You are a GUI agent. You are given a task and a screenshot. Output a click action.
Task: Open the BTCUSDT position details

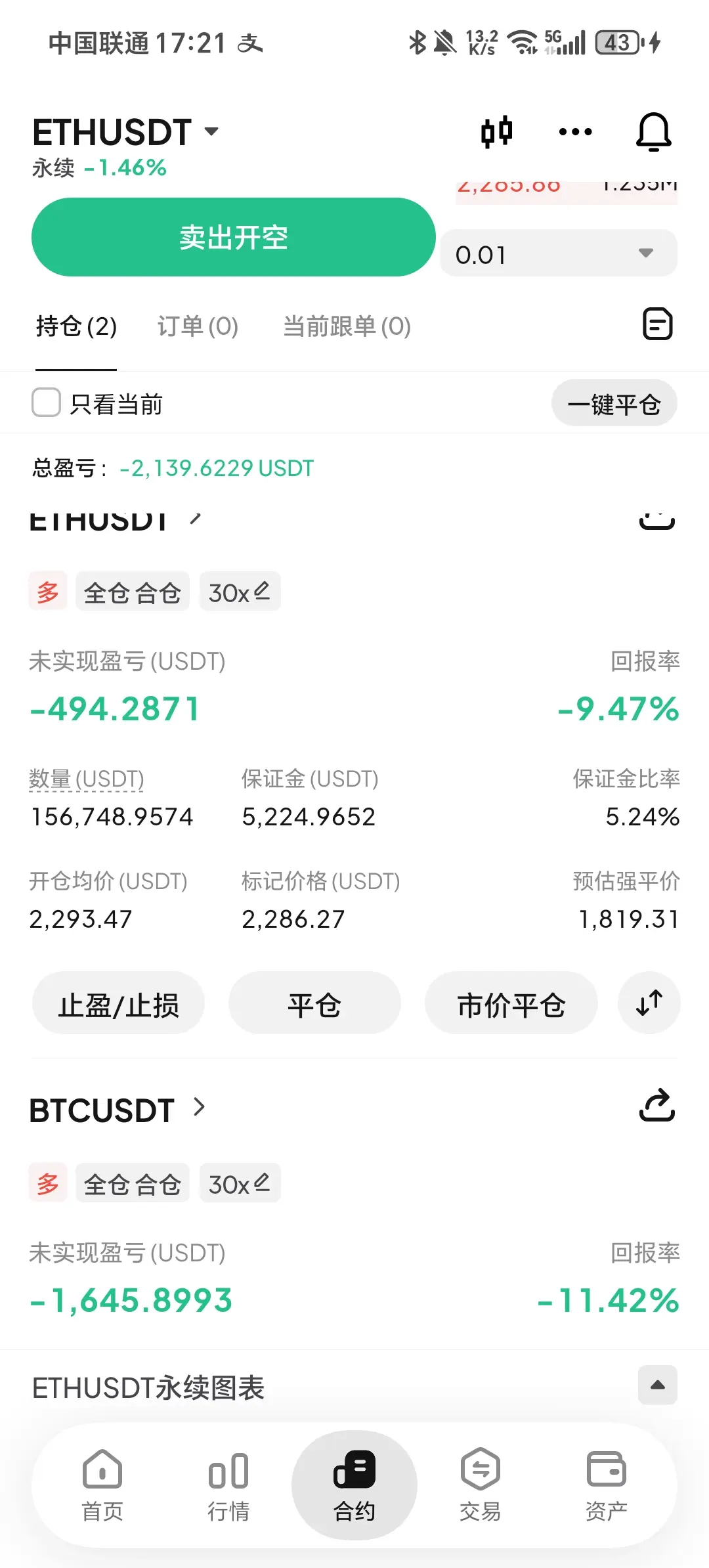point(118,1110)
